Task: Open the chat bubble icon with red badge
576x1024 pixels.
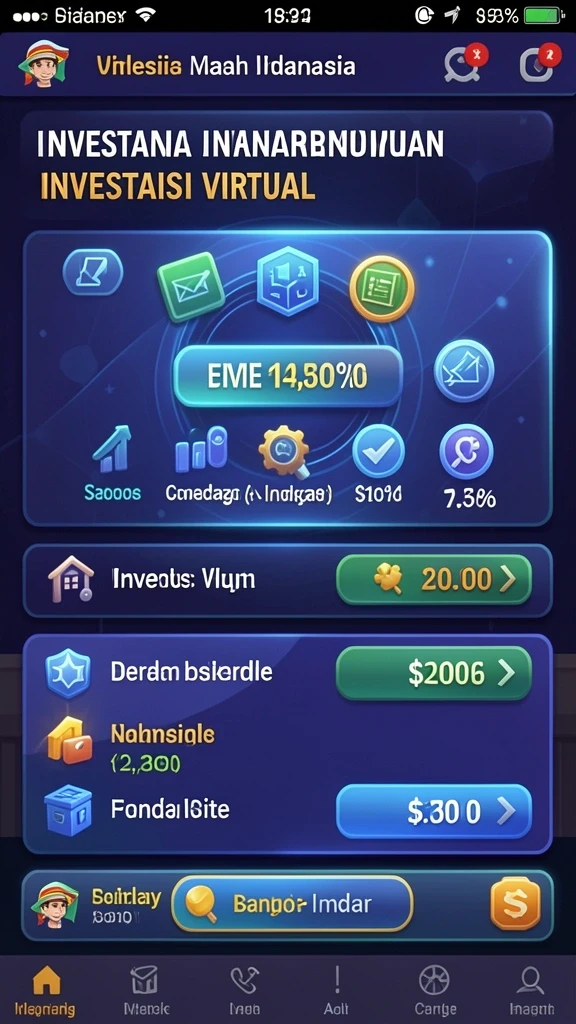Action: coord(464,63)
